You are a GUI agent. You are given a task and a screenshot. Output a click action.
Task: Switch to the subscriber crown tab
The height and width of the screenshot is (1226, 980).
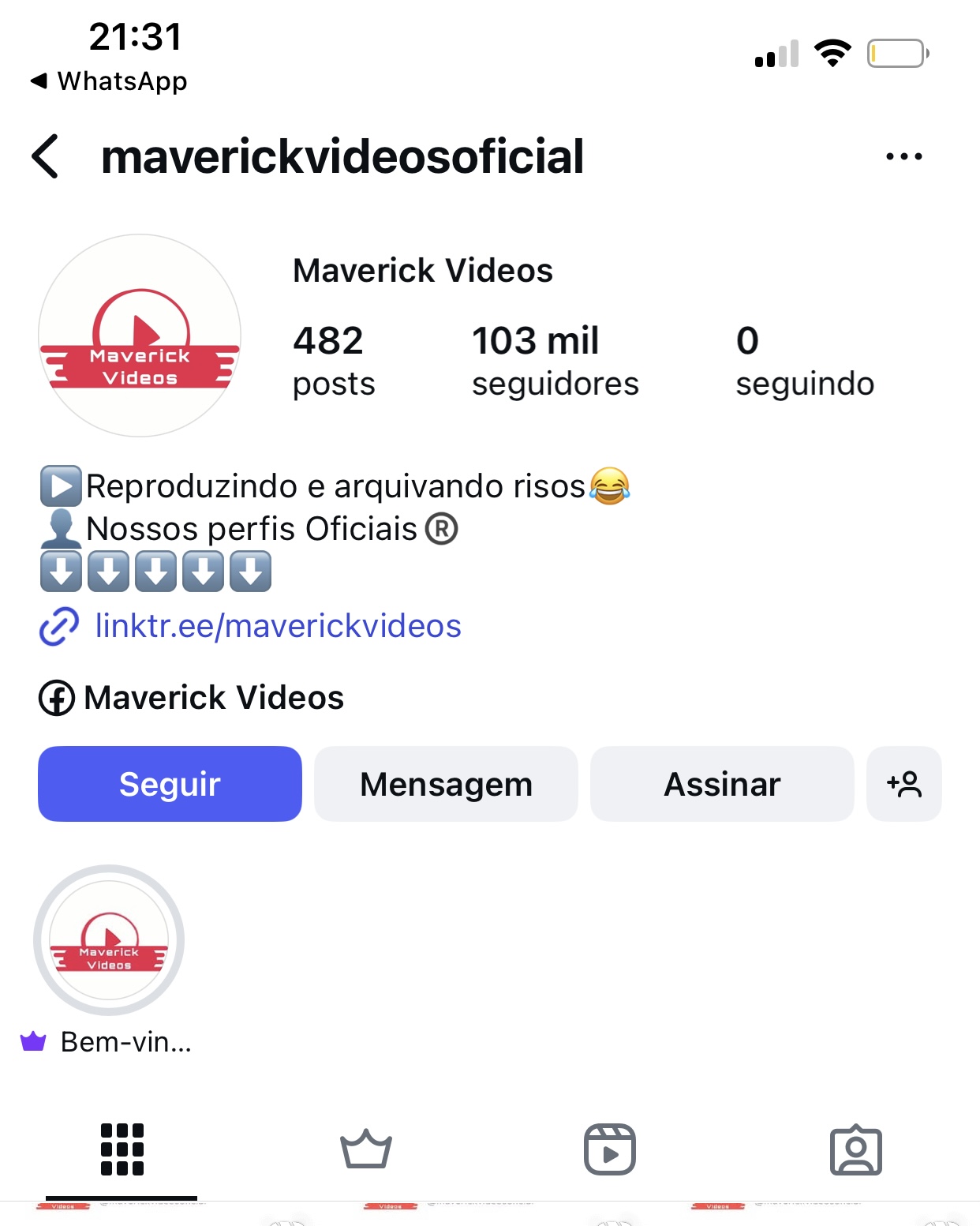[366, 1149]
